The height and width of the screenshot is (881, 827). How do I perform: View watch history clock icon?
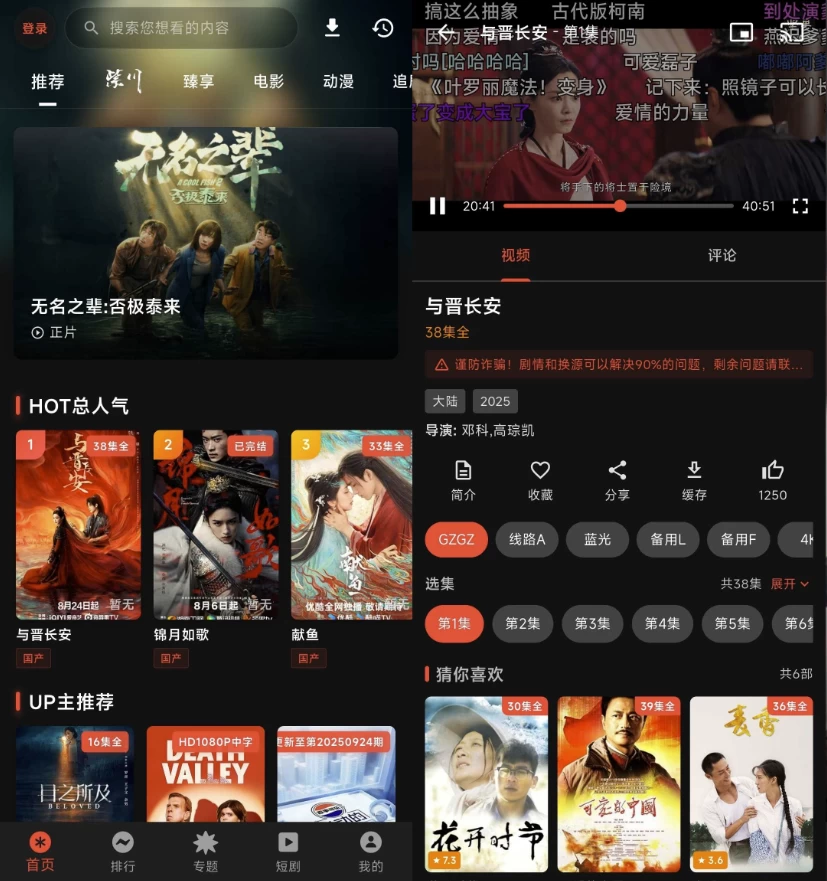383,28
